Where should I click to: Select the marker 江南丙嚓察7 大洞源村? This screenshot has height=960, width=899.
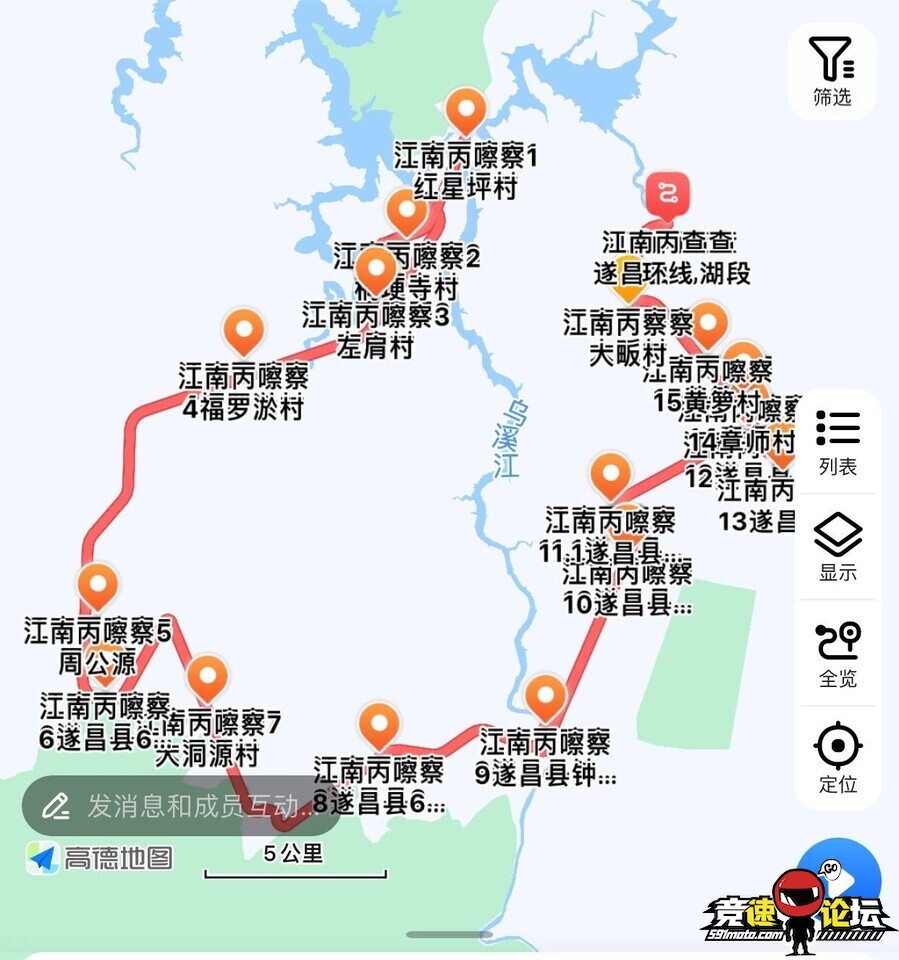(x=208, y=677)
